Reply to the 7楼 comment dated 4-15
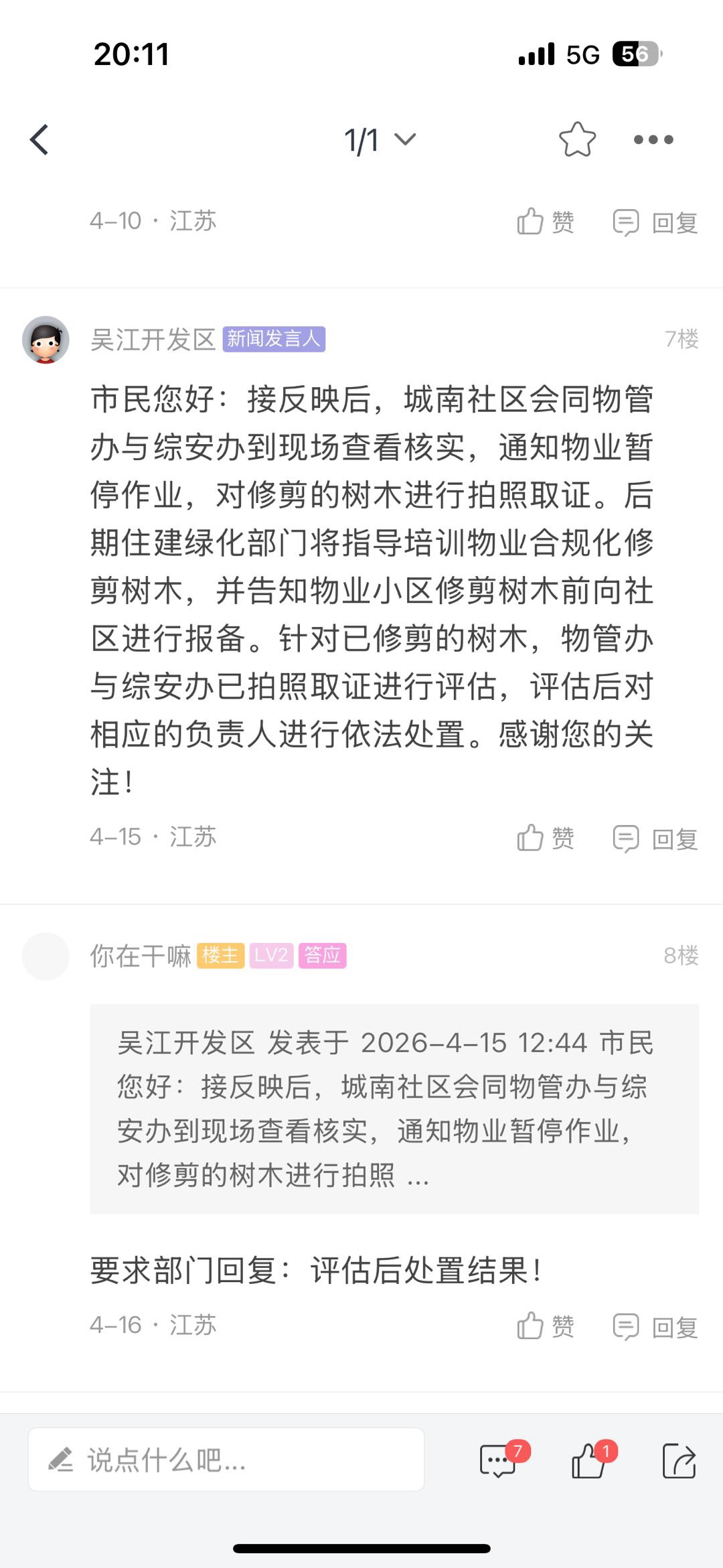 pos(655,838)
